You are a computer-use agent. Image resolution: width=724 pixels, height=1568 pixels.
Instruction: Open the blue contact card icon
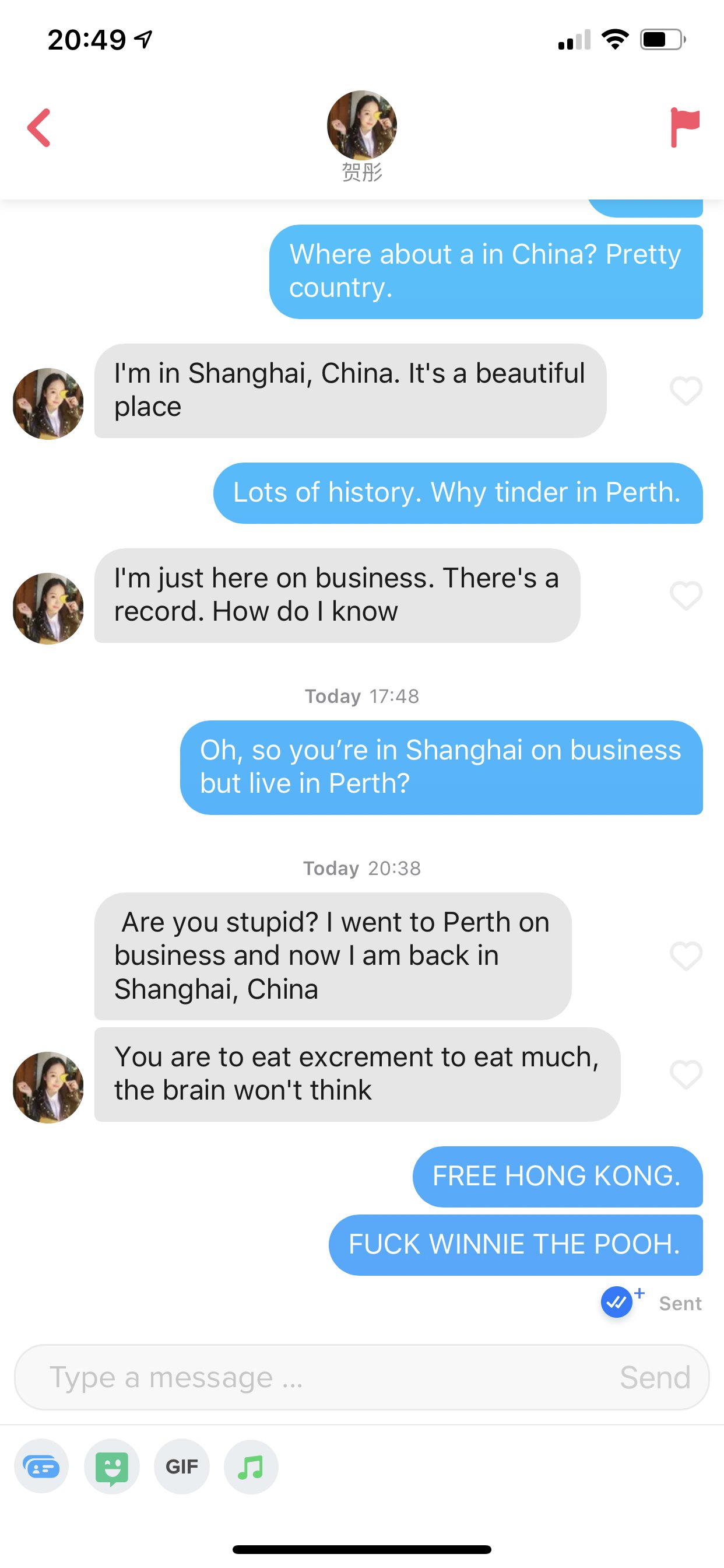click(41, 1466)
